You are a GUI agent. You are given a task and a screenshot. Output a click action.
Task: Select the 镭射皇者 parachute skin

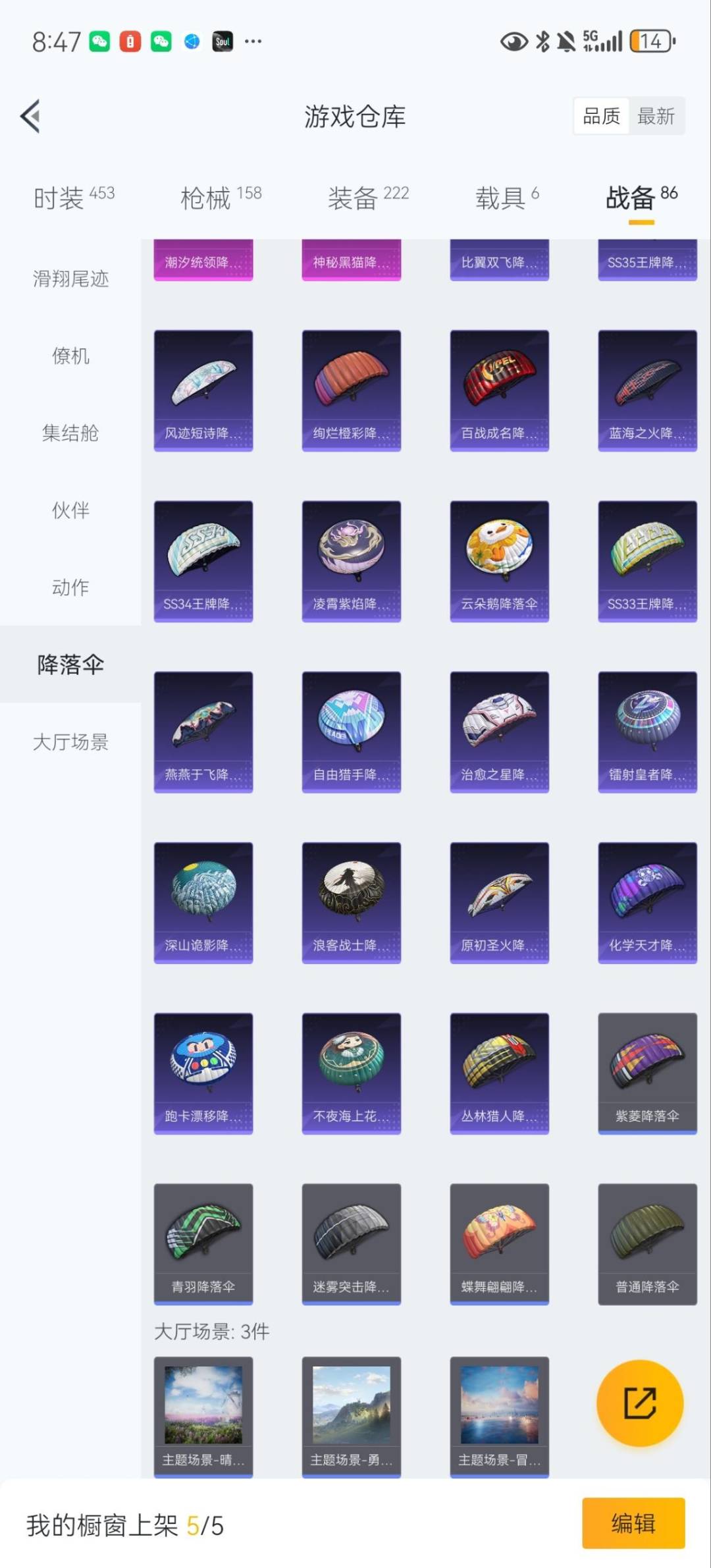click(647, 731)
